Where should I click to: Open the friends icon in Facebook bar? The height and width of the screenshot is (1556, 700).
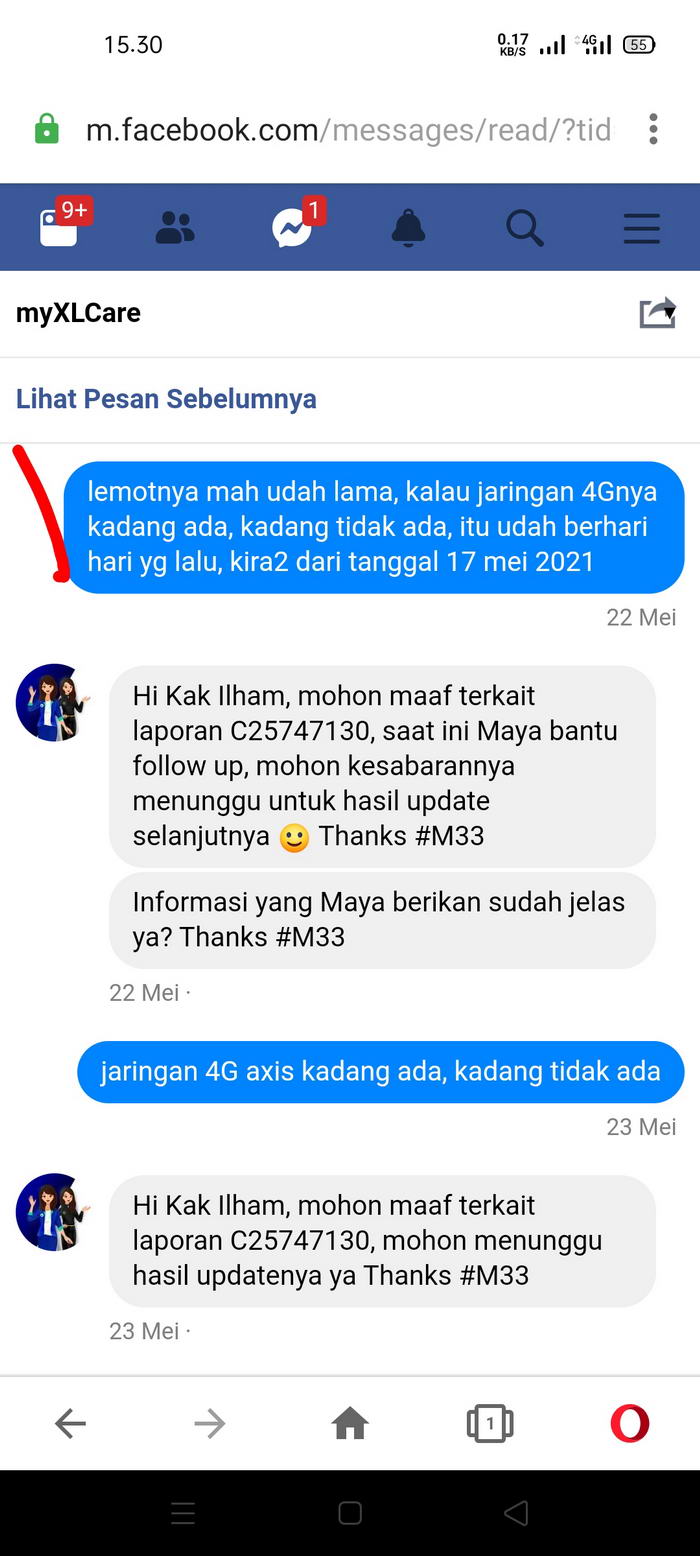175,228
